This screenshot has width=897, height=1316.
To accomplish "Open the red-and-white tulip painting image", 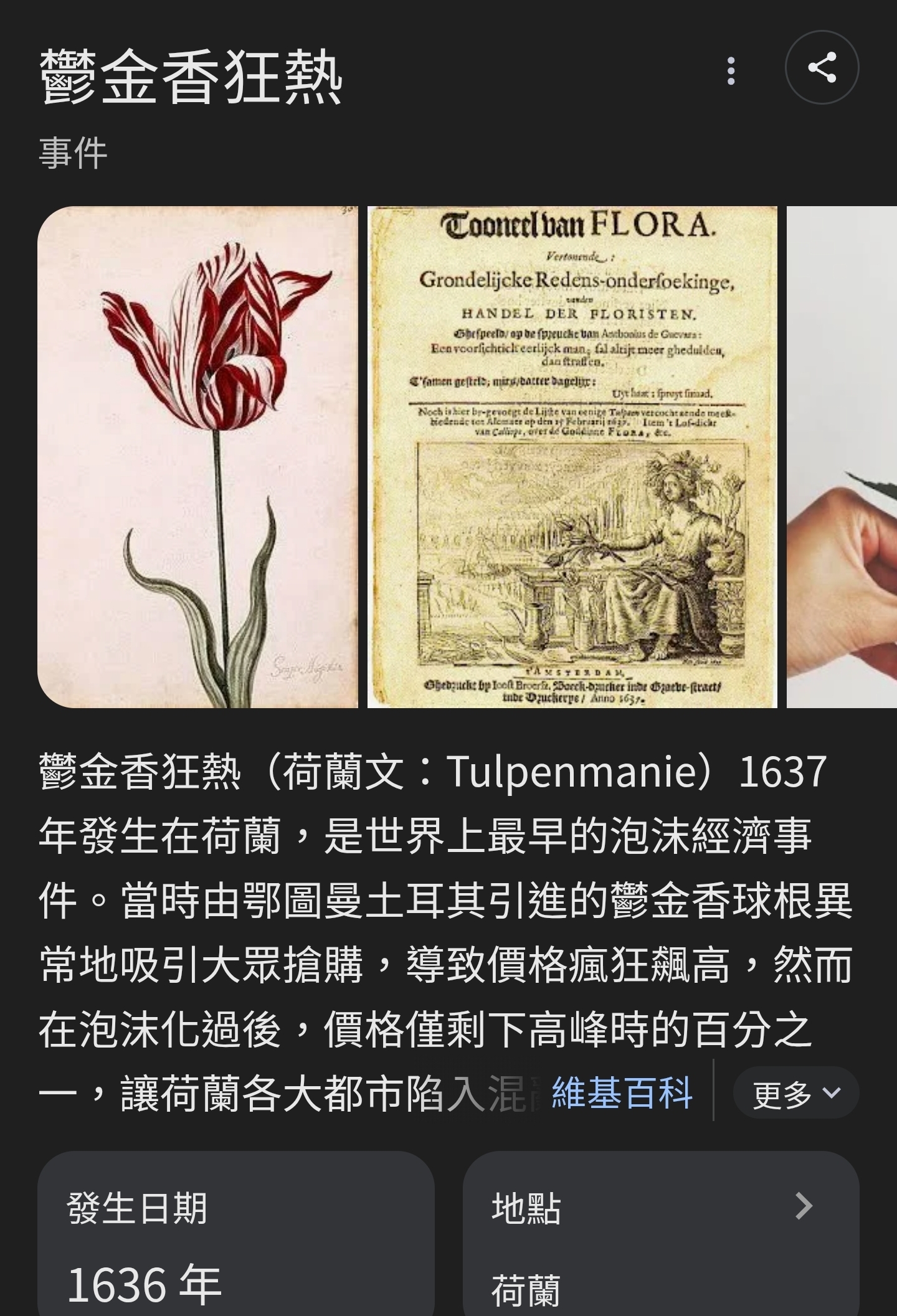I will [x=197, y=457].
